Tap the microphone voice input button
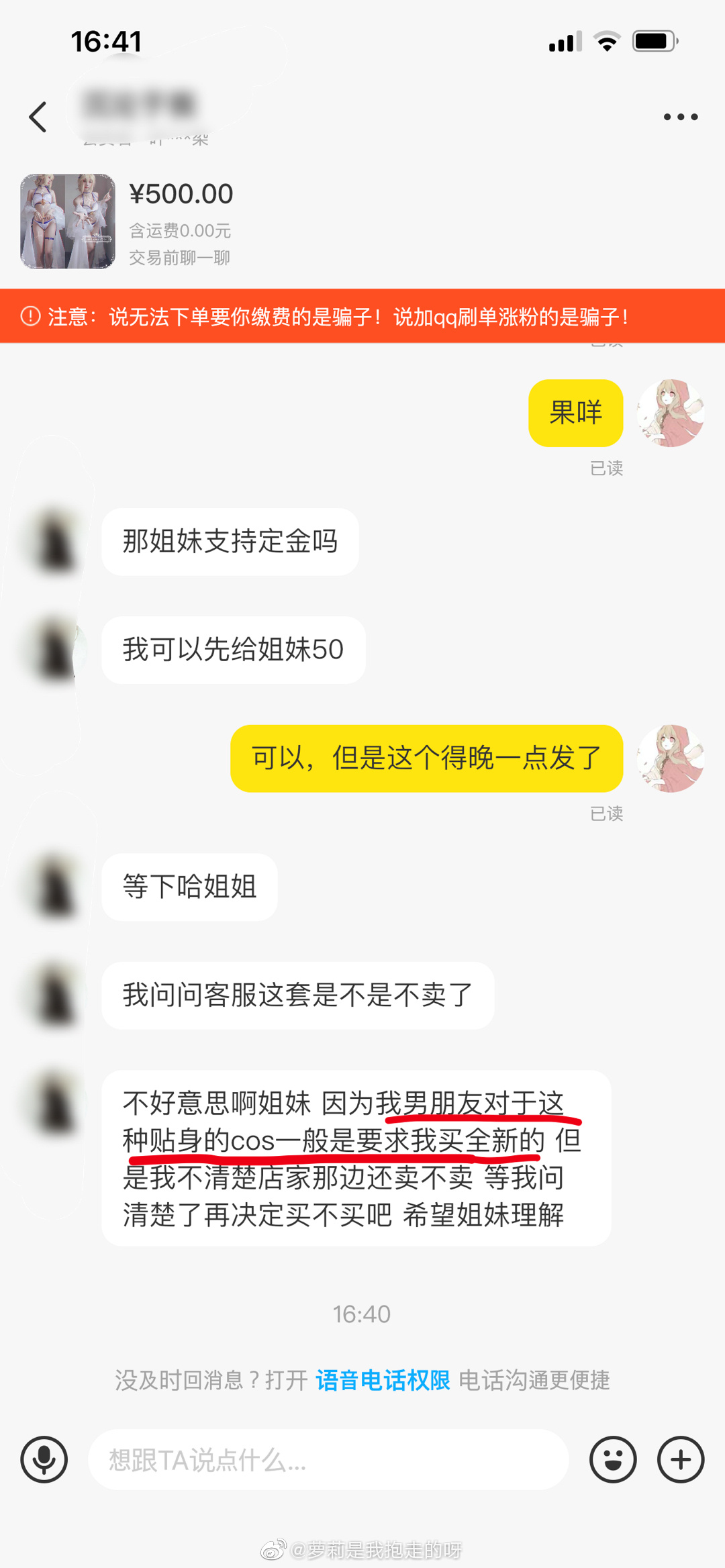 pos(44,1459)
